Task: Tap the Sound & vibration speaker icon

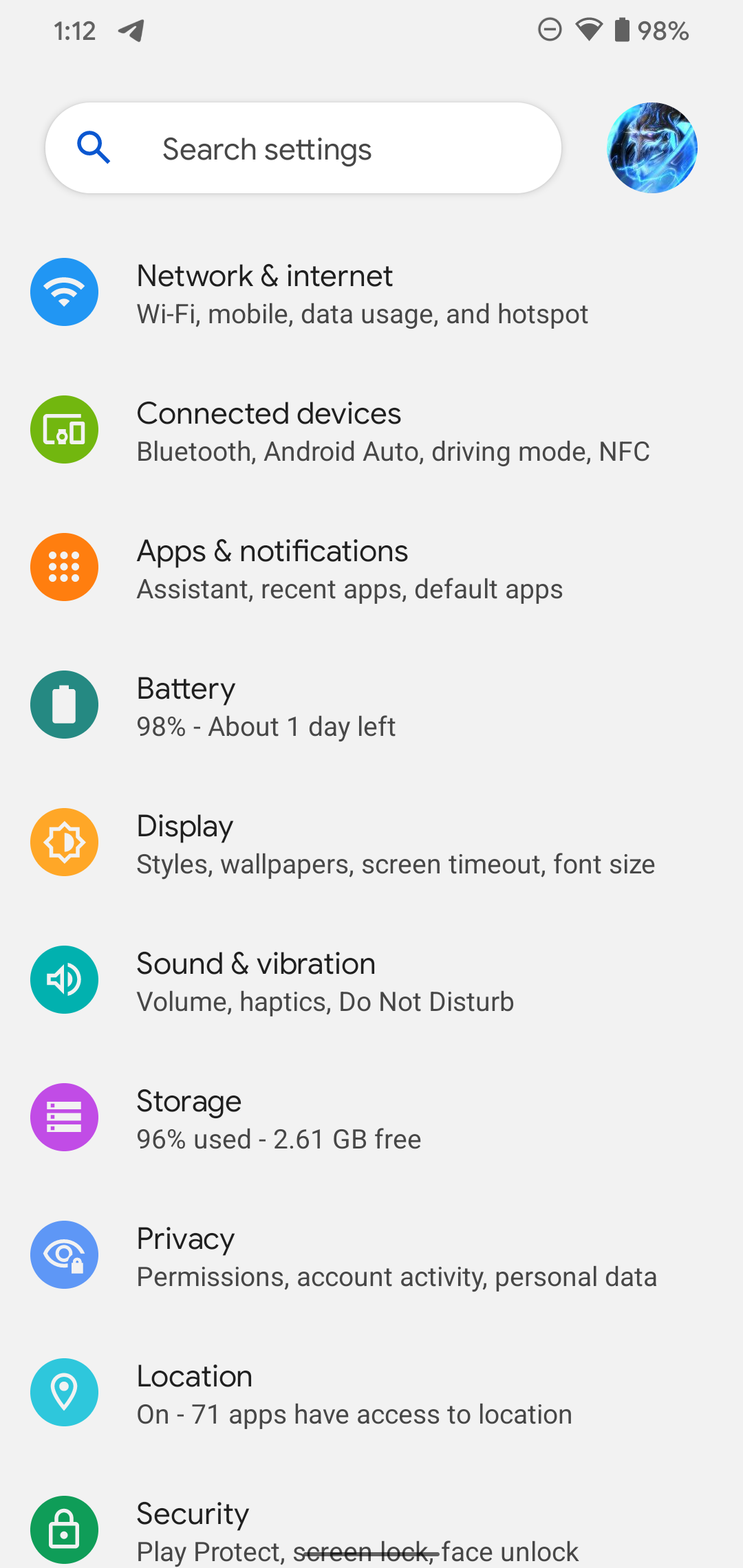Action: point(64,979)
